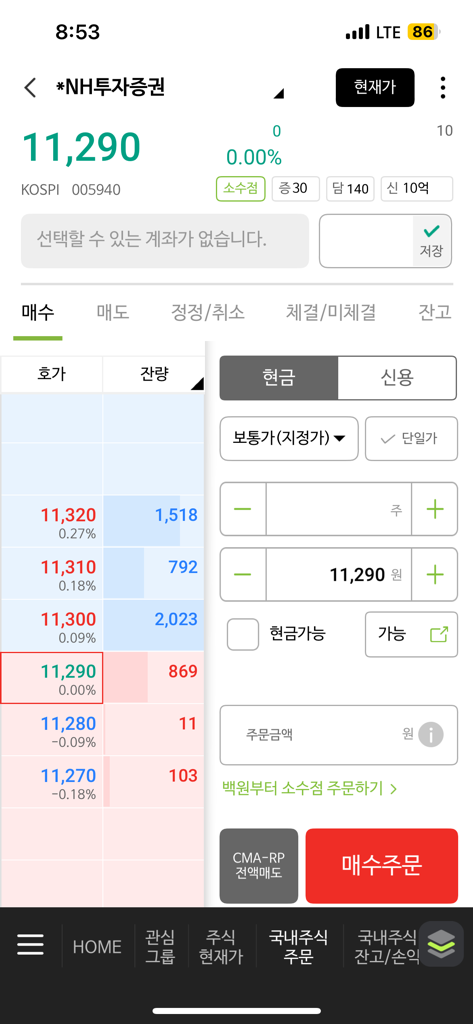Decrease the 11,290원 price with minus
The width and height of the screenshot is (473, 1024).
point(242,575)
